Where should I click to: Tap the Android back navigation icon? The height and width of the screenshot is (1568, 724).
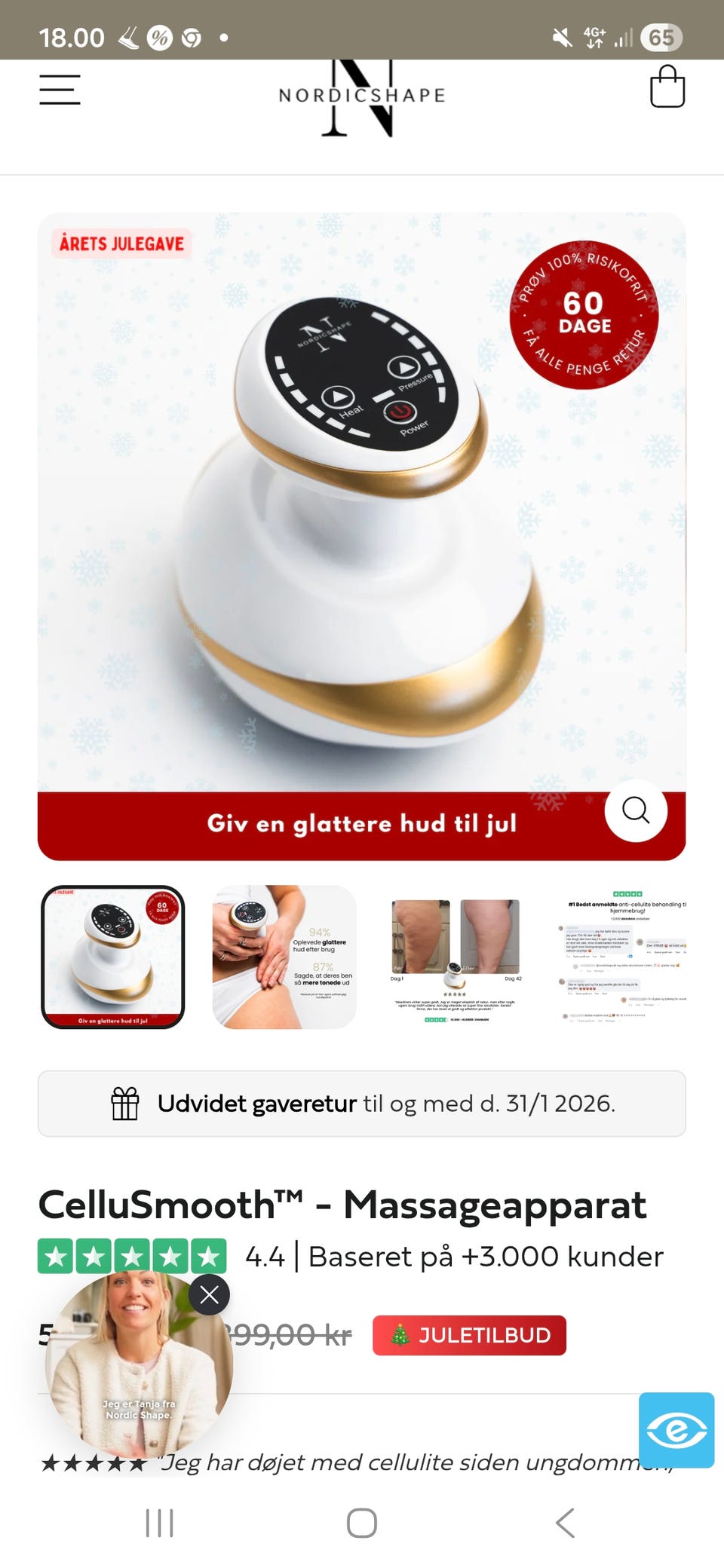point(565,1522)
